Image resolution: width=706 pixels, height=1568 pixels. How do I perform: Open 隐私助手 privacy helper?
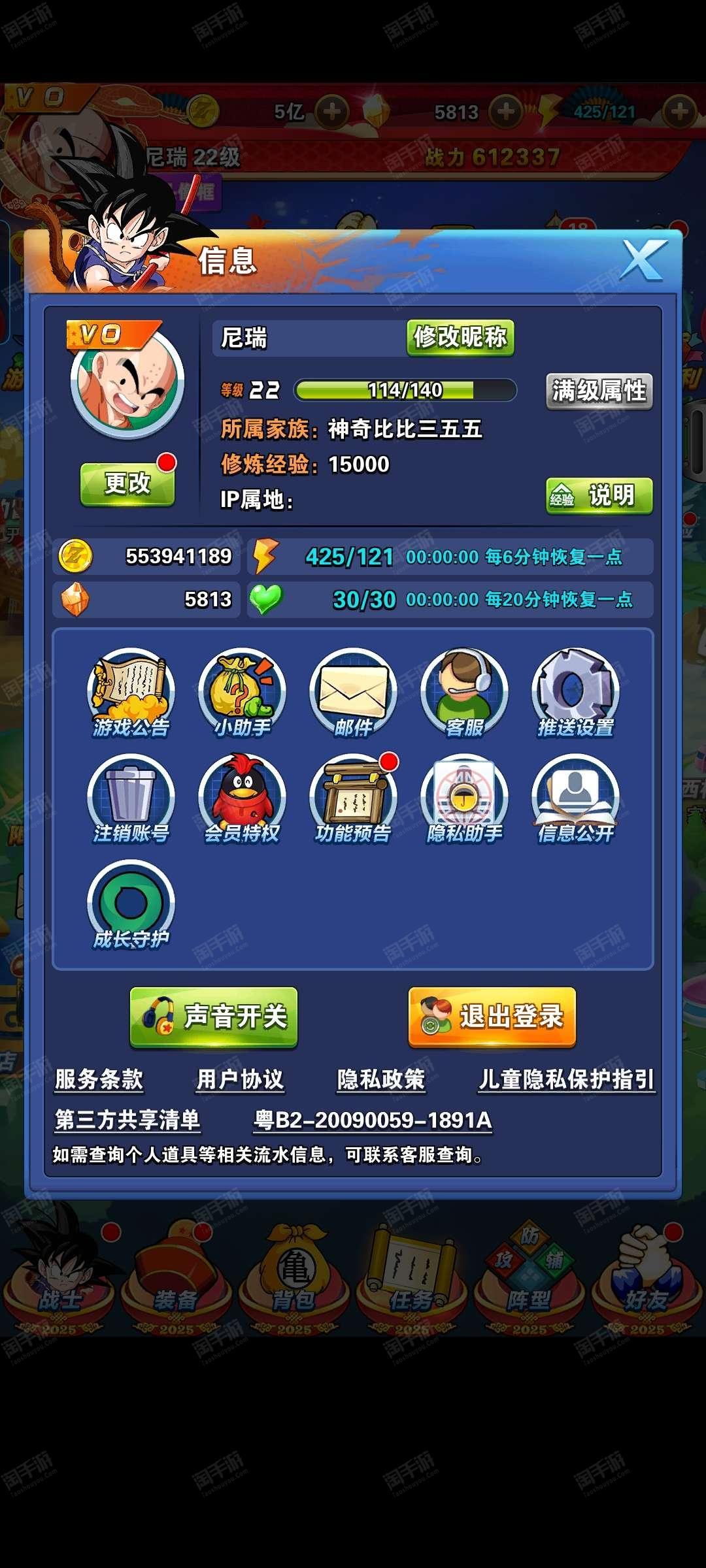(x=464, y=798)
